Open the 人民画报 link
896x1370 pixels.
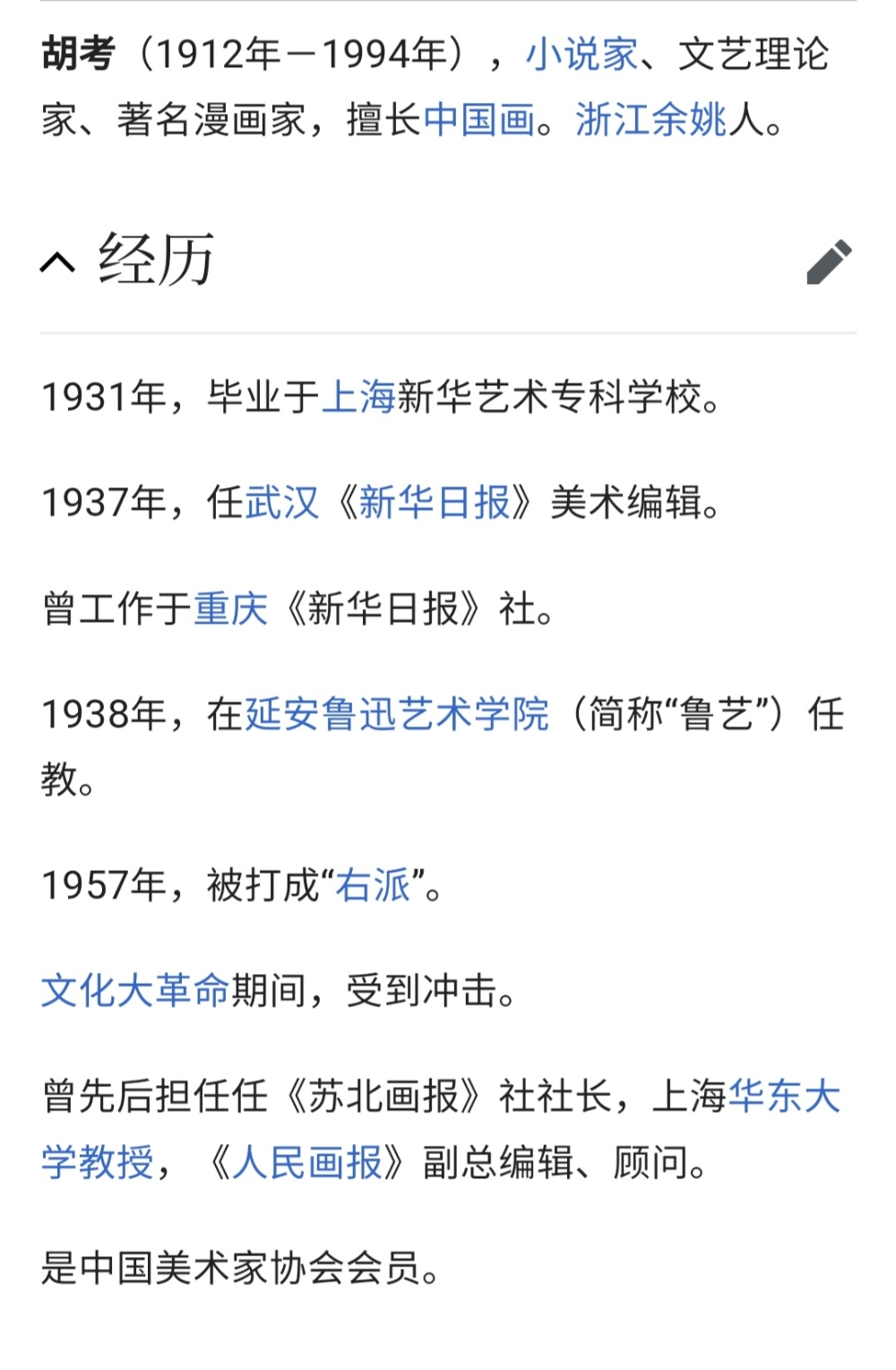(307, 1163)
